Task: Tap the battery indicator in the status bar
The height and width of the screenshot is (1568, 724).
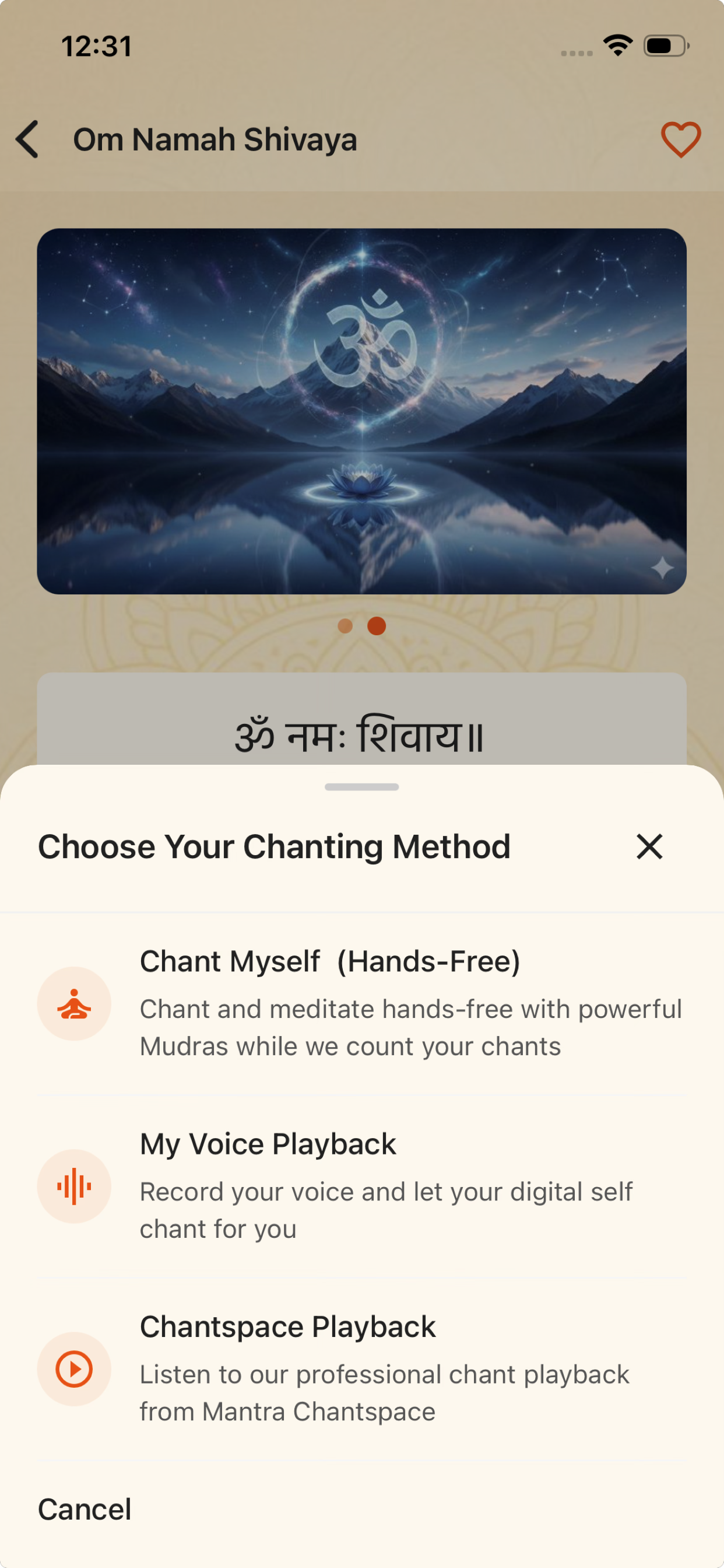Action: click(x=665, y=46)
